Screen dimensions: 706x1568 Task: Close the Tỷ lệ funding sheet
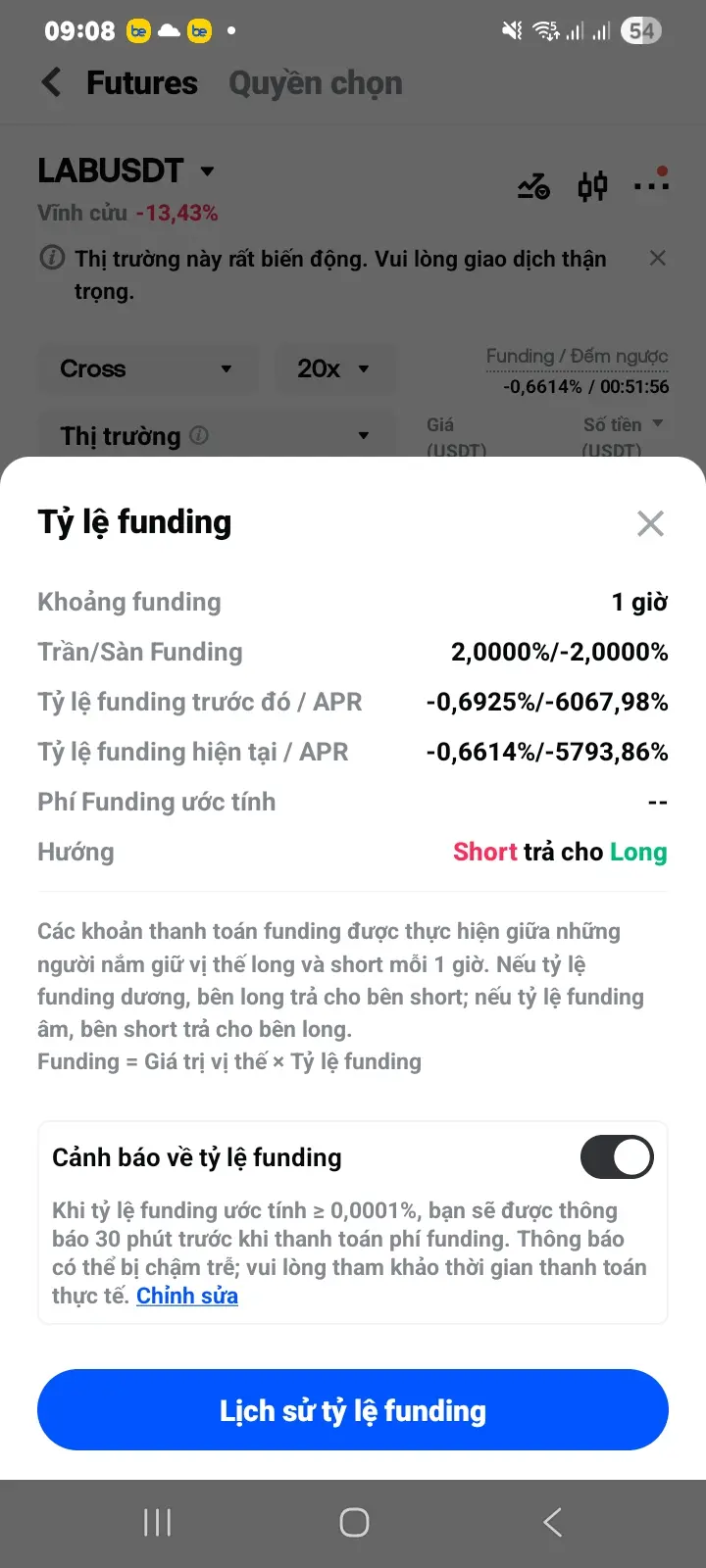point(650,523)
